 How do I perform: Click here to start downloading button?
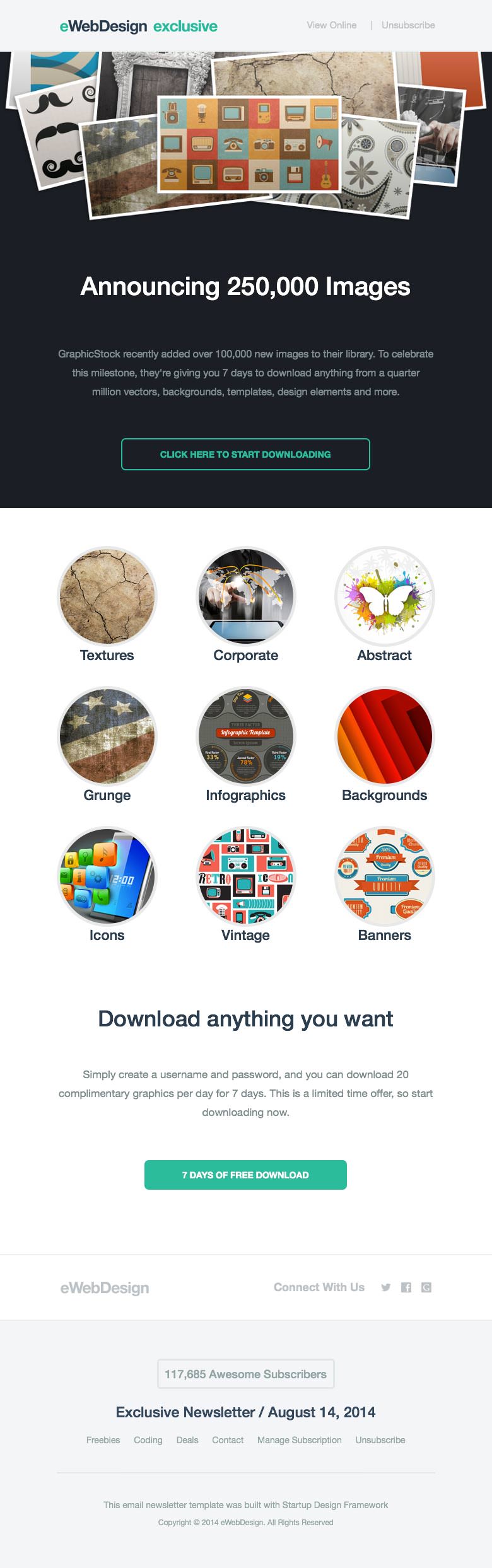coord(245,454)
